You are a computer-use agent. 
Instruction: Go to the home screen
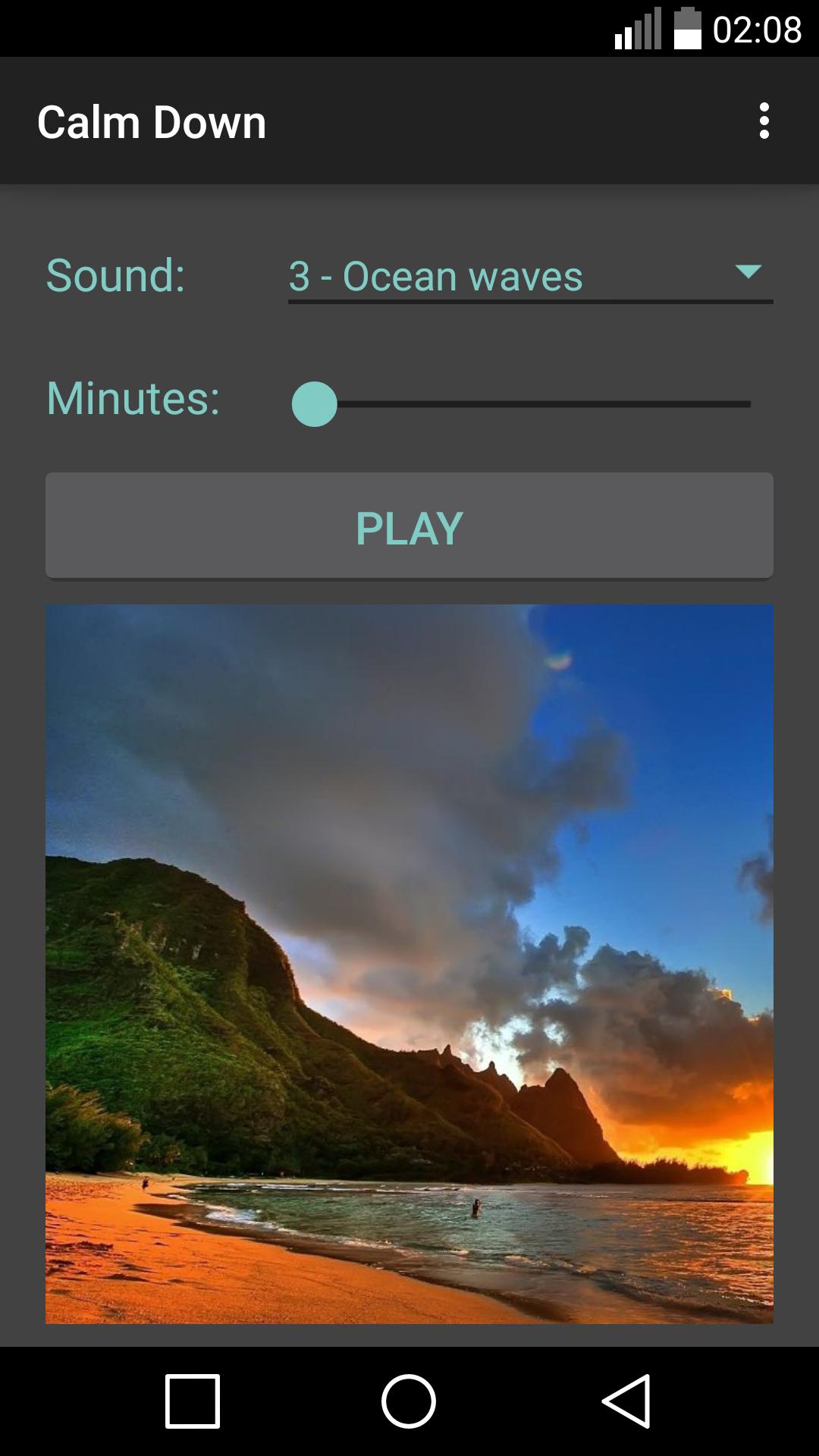(x=409, y=1401)
